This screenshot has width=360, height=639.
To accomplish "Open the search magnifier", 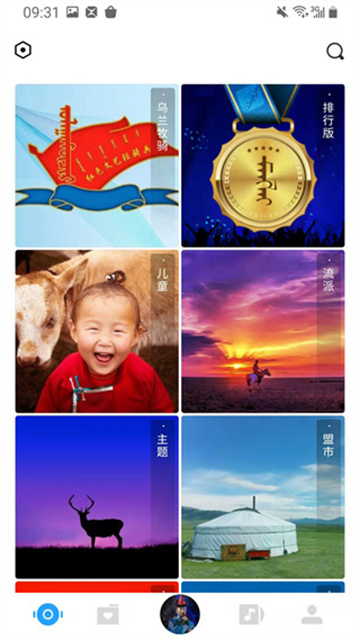I will tap(335, 51).
